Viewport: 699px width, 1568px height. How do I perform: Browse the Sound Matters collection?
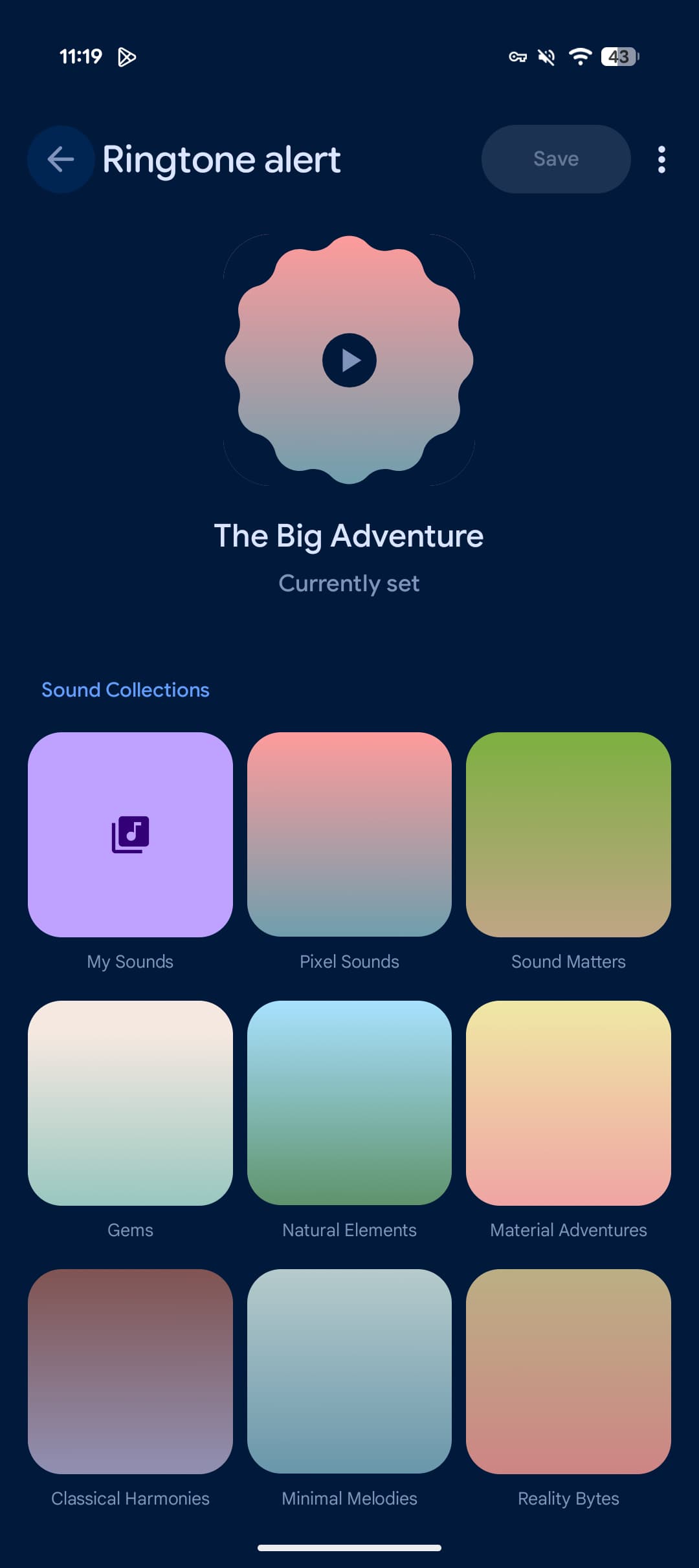point(568,834)
